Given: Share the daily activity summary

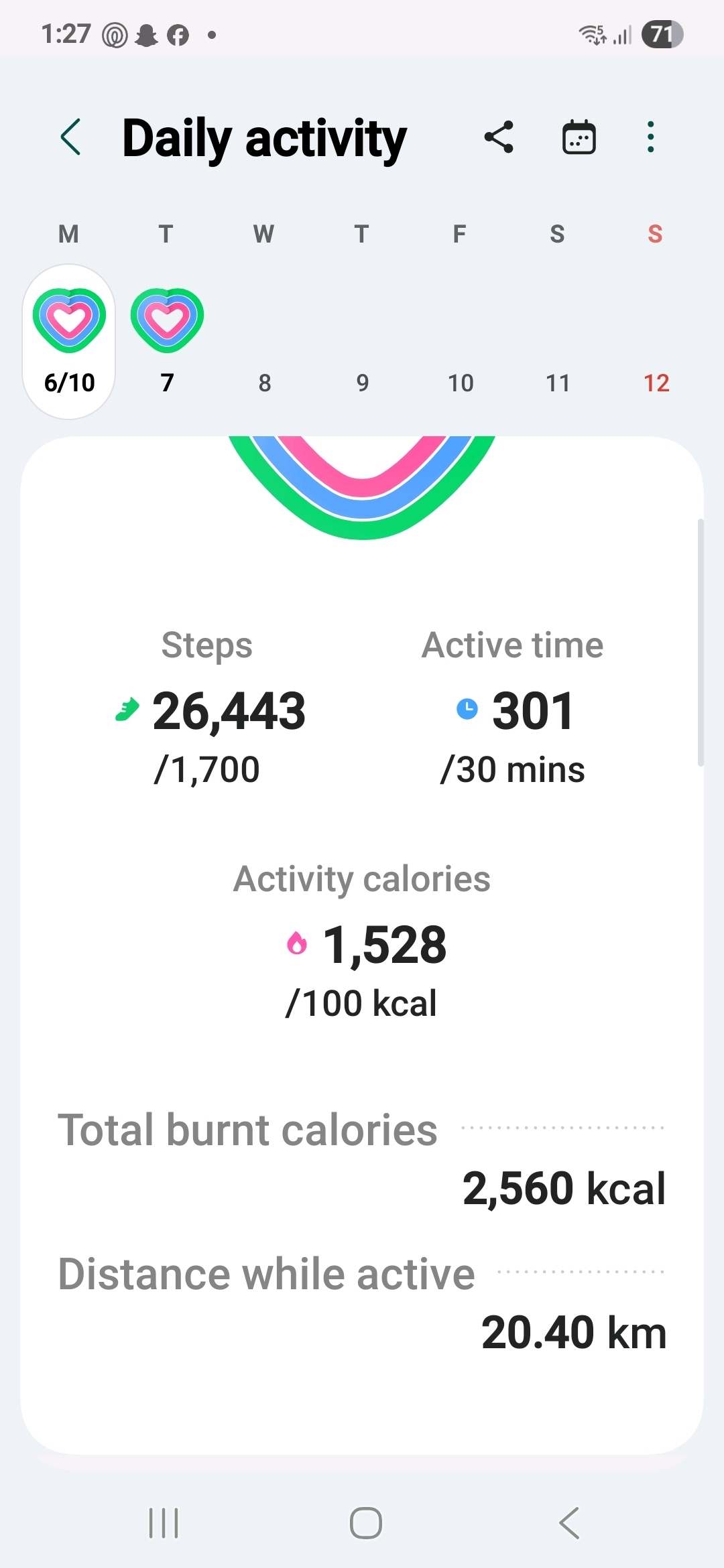Looking at the screenshot, I should point(499,137).
